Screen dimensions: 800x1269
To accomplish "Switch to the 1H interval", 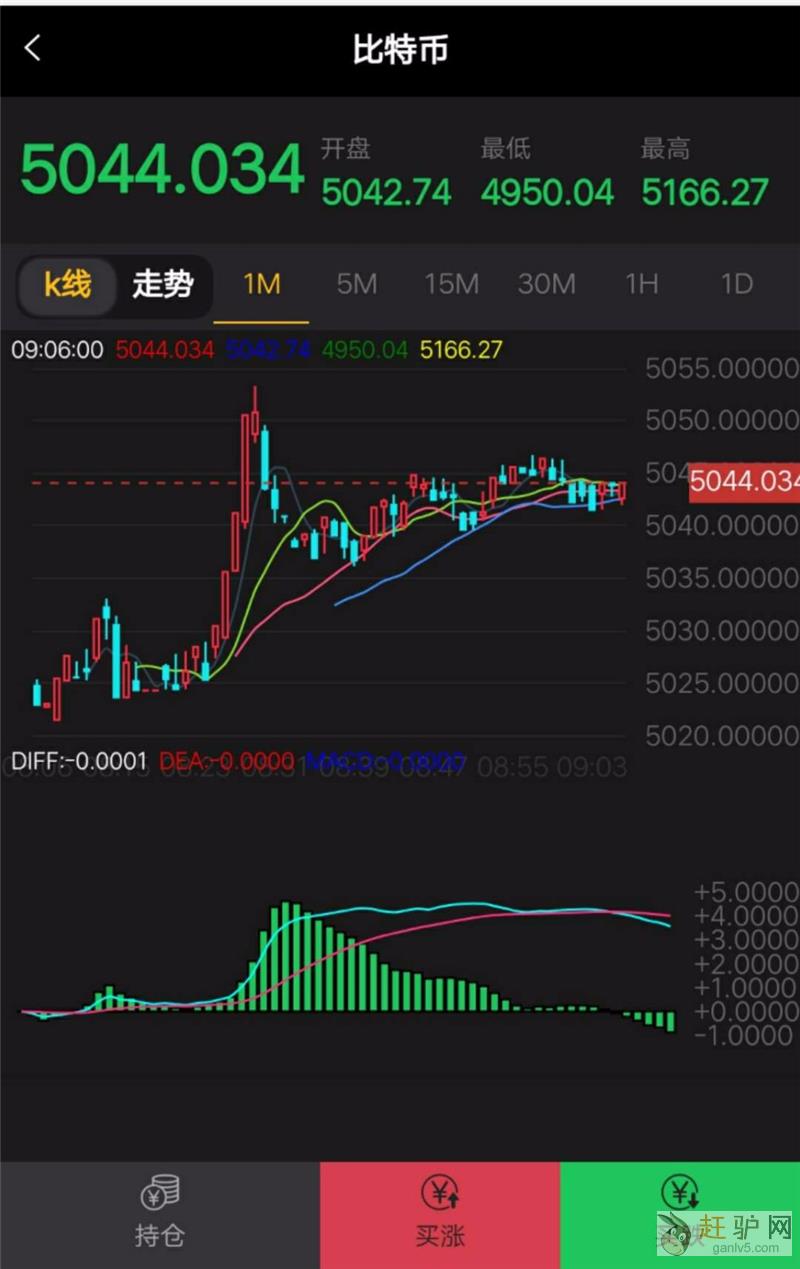I will [x=641, y=285].
